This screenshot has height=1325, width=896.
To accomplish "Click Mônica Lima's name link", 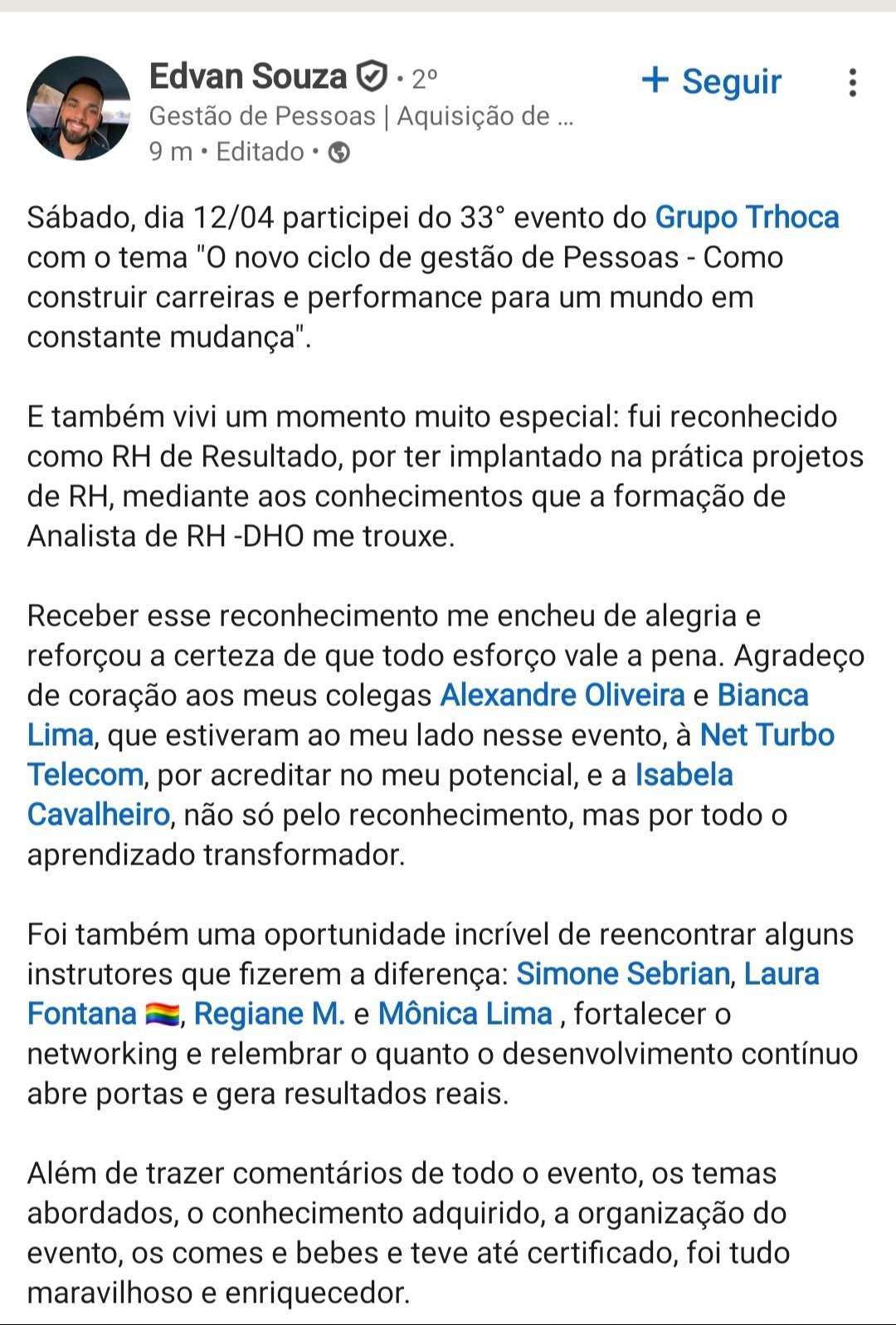I will click(465, 1012).
